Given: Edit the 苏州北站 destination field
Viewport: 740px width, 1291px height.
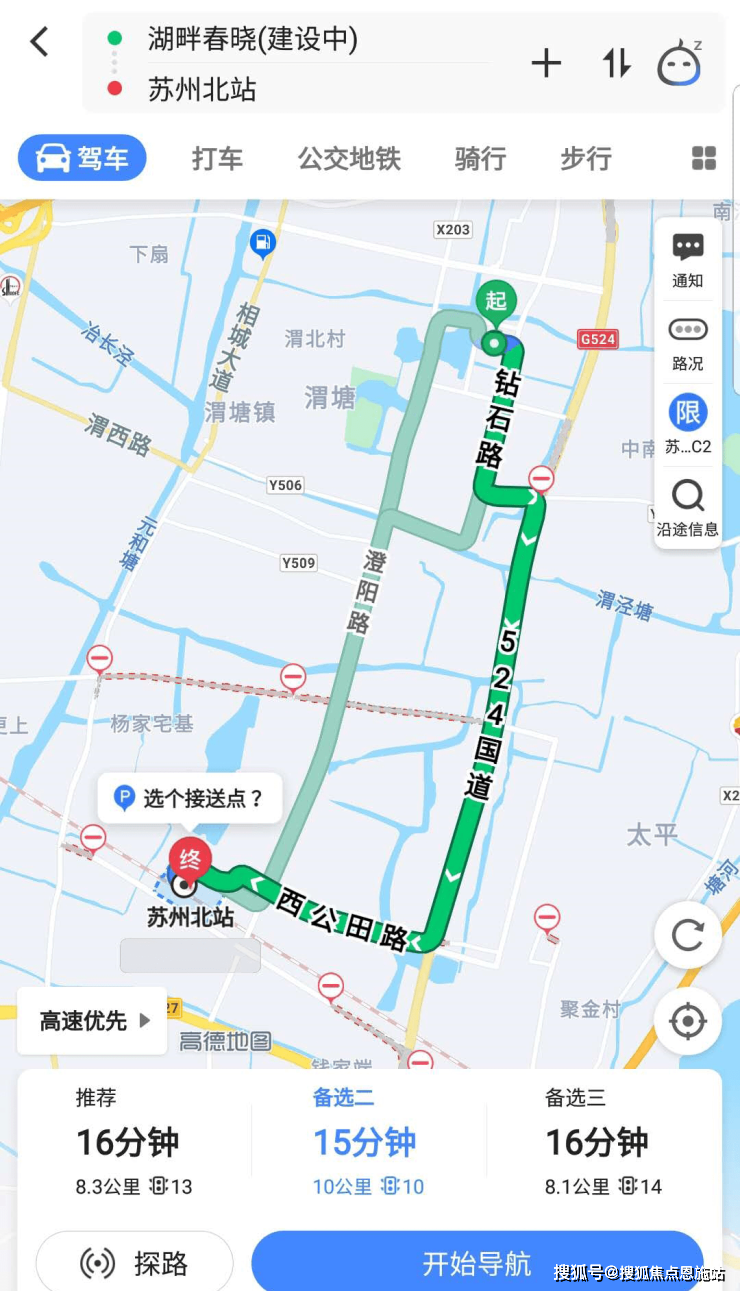Looking at the screenshot, I should tap(300, 89).
